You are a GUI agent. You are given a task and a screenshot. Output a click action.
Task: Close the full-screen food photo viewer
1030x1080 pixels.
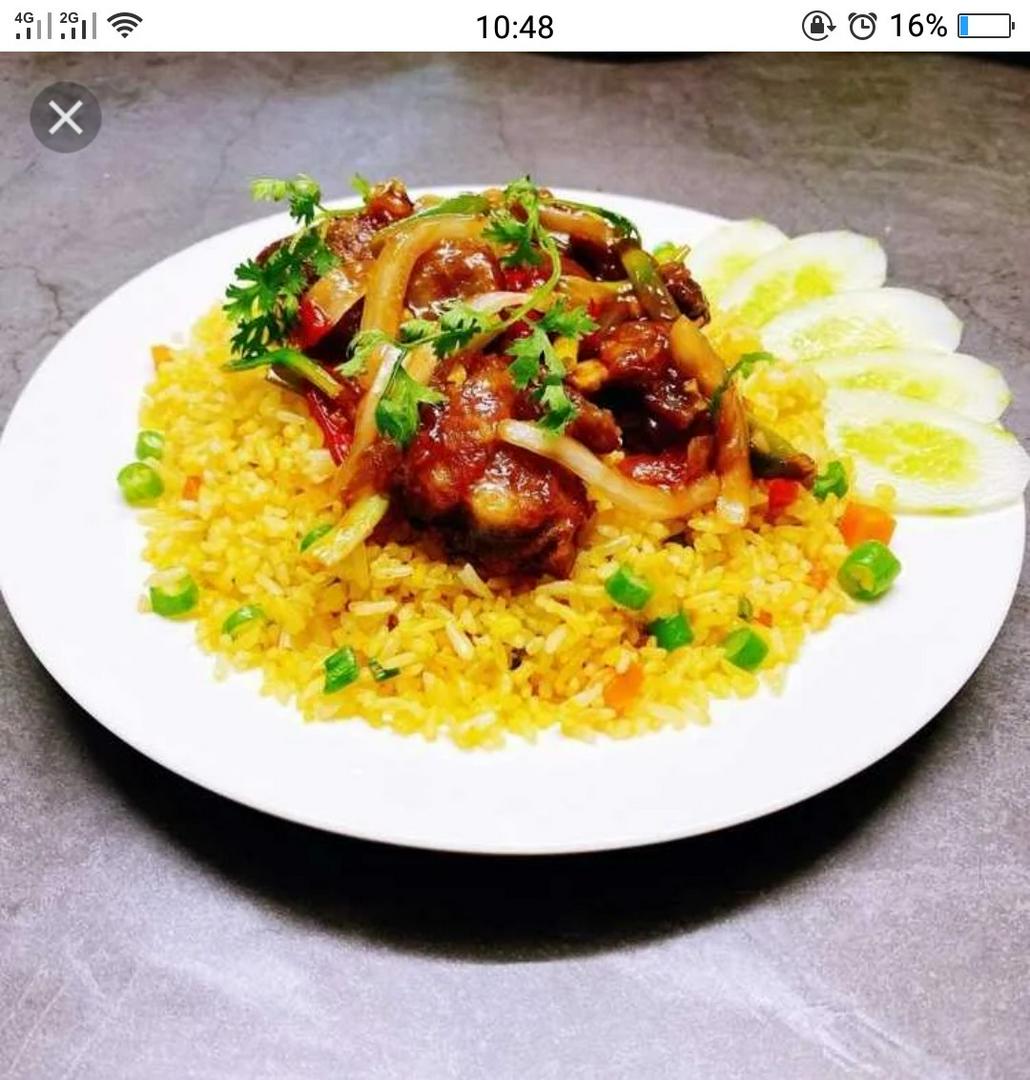tap(66, 118)
